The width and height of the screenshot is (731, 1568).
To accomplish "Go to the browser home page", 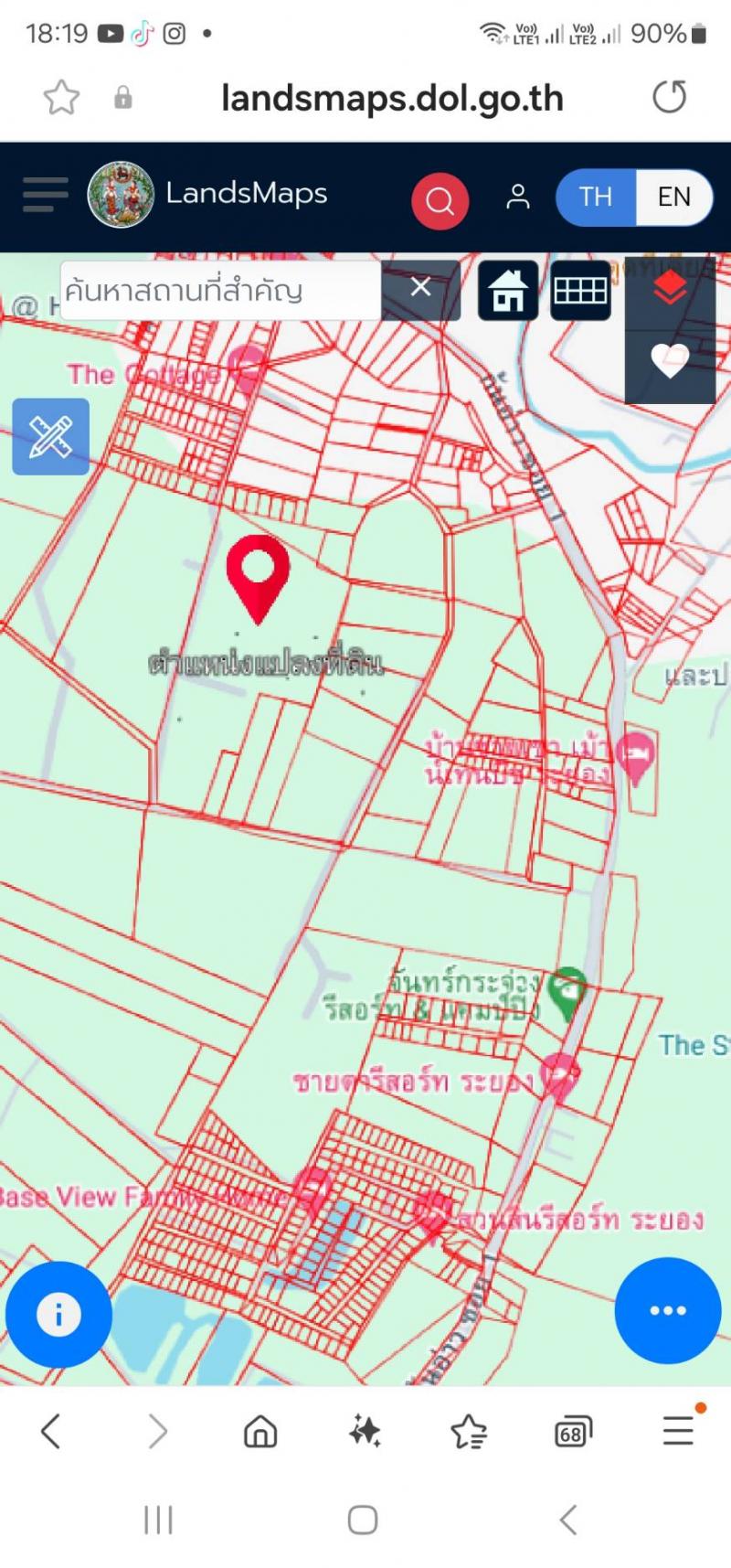I will [260, 1431].
